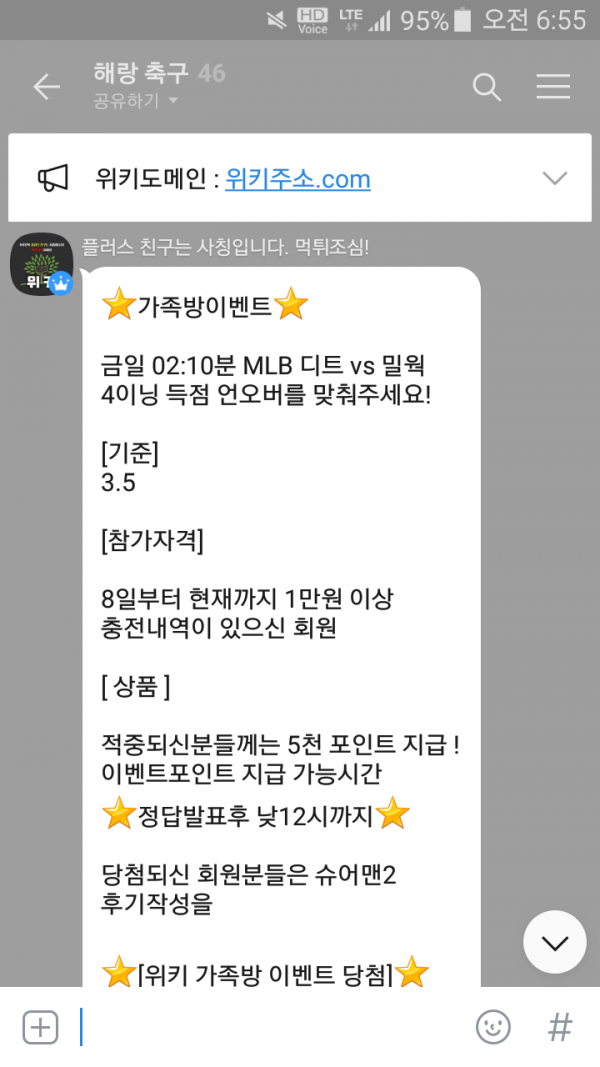Screen dimensions: 600x1067
Task: Go back from 해랑 축구 chat
Action: [x=46, y=87]
